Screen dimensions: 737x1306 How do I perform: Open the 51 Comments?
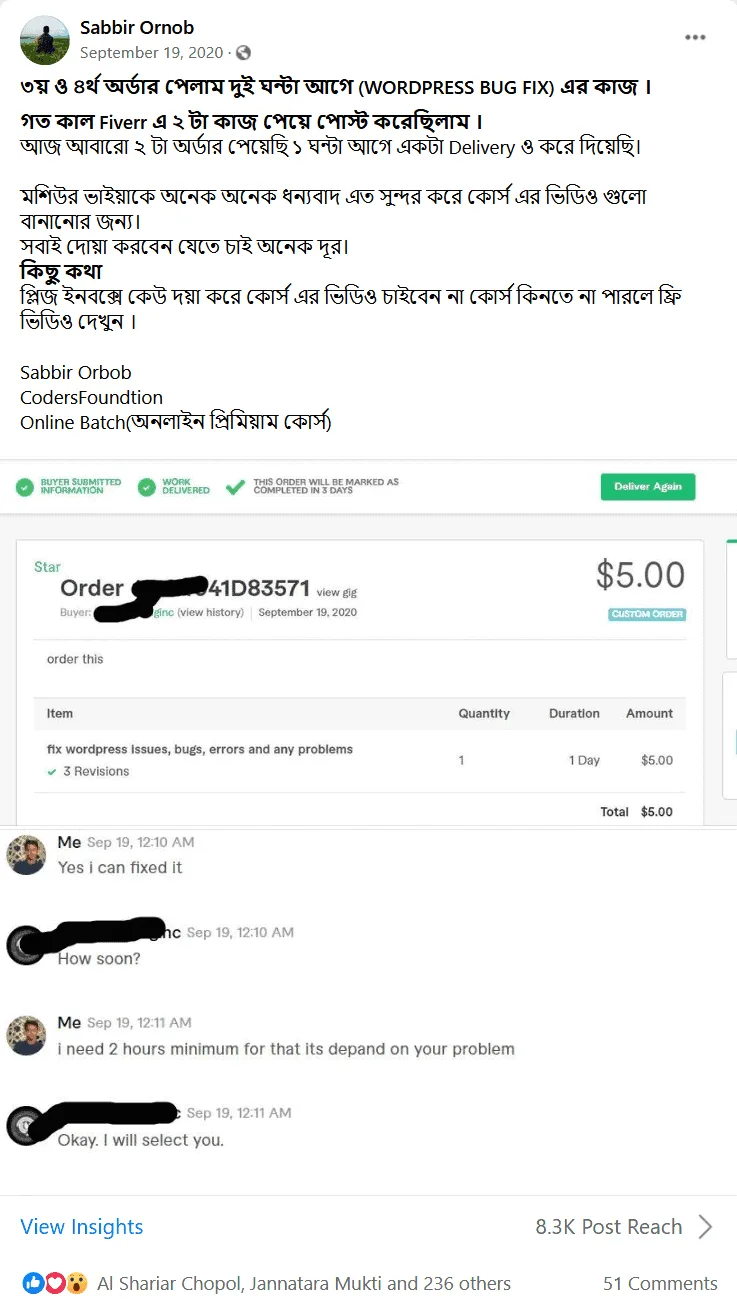660,1283
